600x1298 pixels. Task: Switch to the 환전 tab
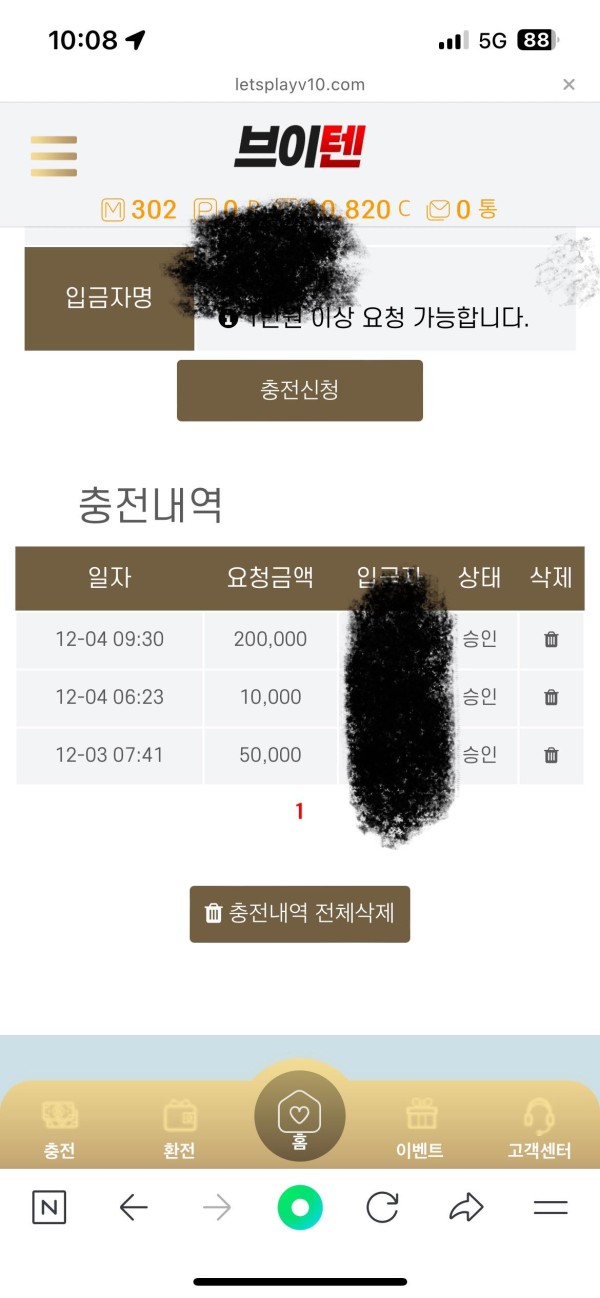tap(179, 1129)
